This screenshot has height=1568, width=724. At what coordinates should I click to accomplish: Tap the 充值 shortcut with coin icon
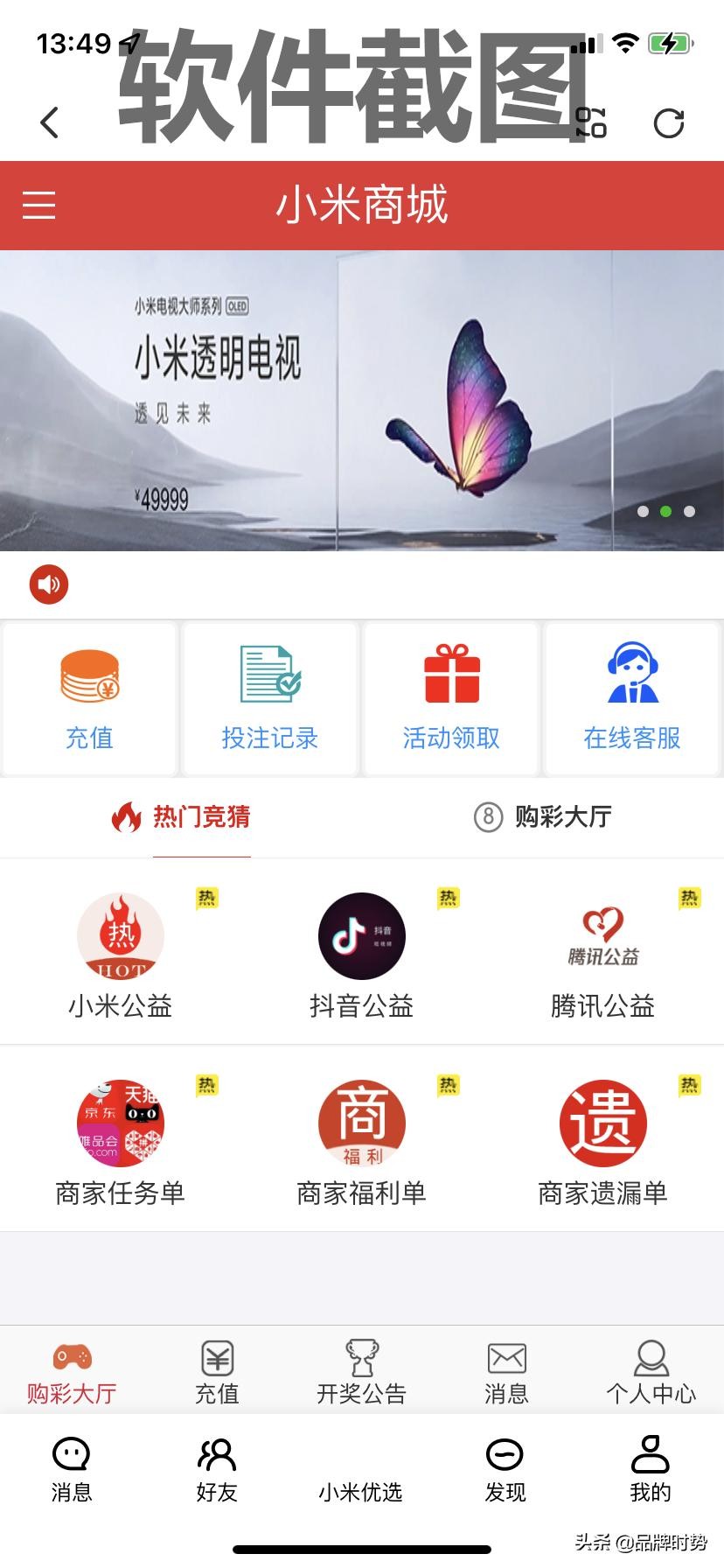click(90, 698)
